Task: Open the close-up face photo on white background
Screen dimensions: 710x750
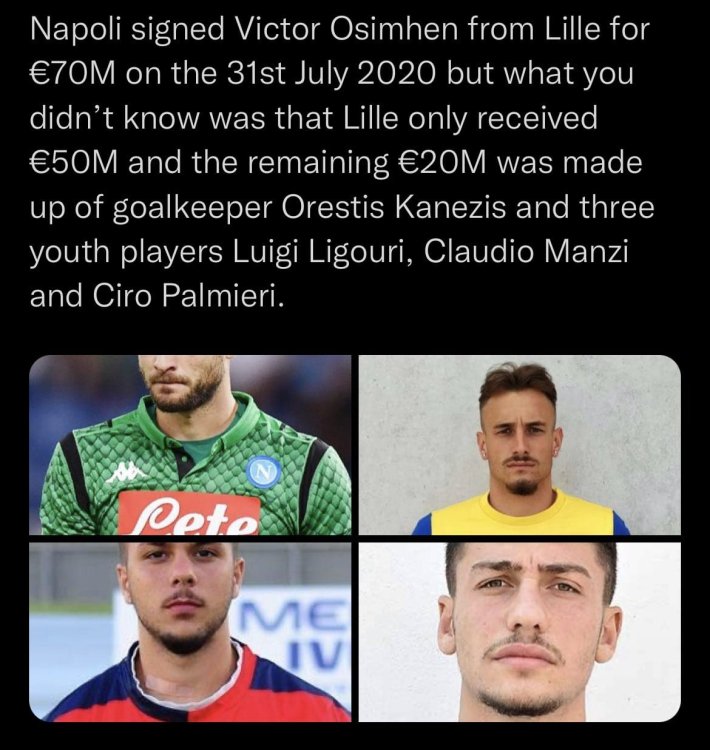Action: click(x=519, y=632)
